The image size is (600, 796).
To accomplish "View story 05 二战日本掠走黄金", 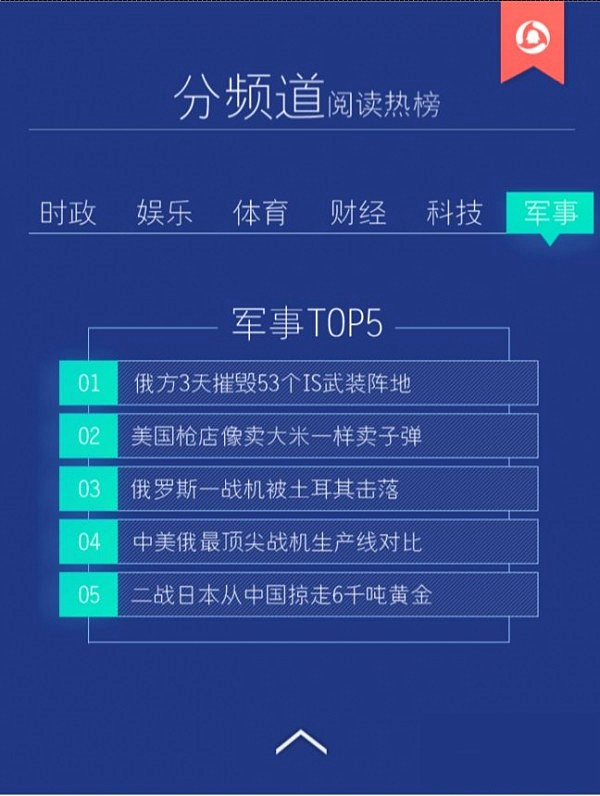I will point(298,595).
